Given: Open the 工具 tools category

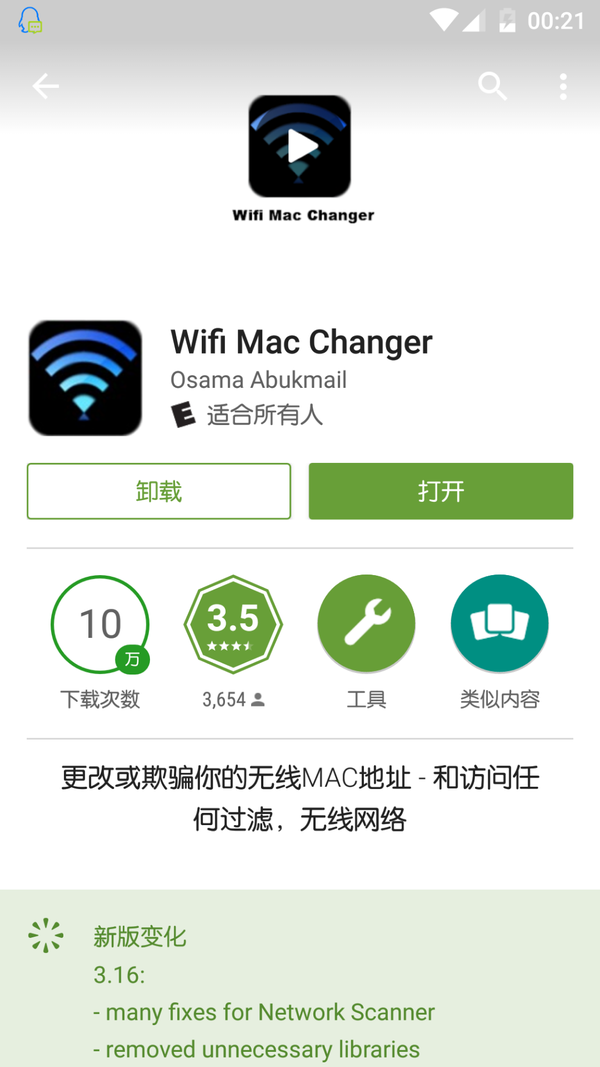Looking at the screenshot, I should [x=366, y=624].
